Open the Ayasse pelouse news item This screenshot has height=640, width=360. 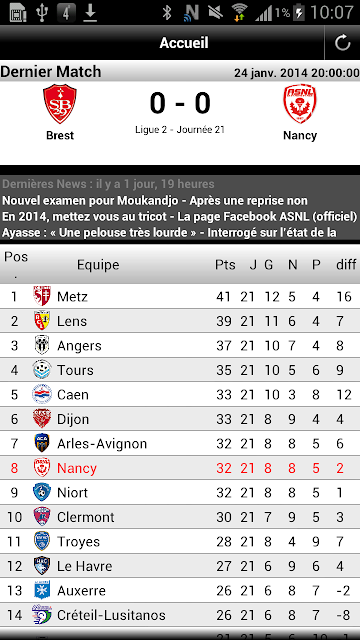169,233
